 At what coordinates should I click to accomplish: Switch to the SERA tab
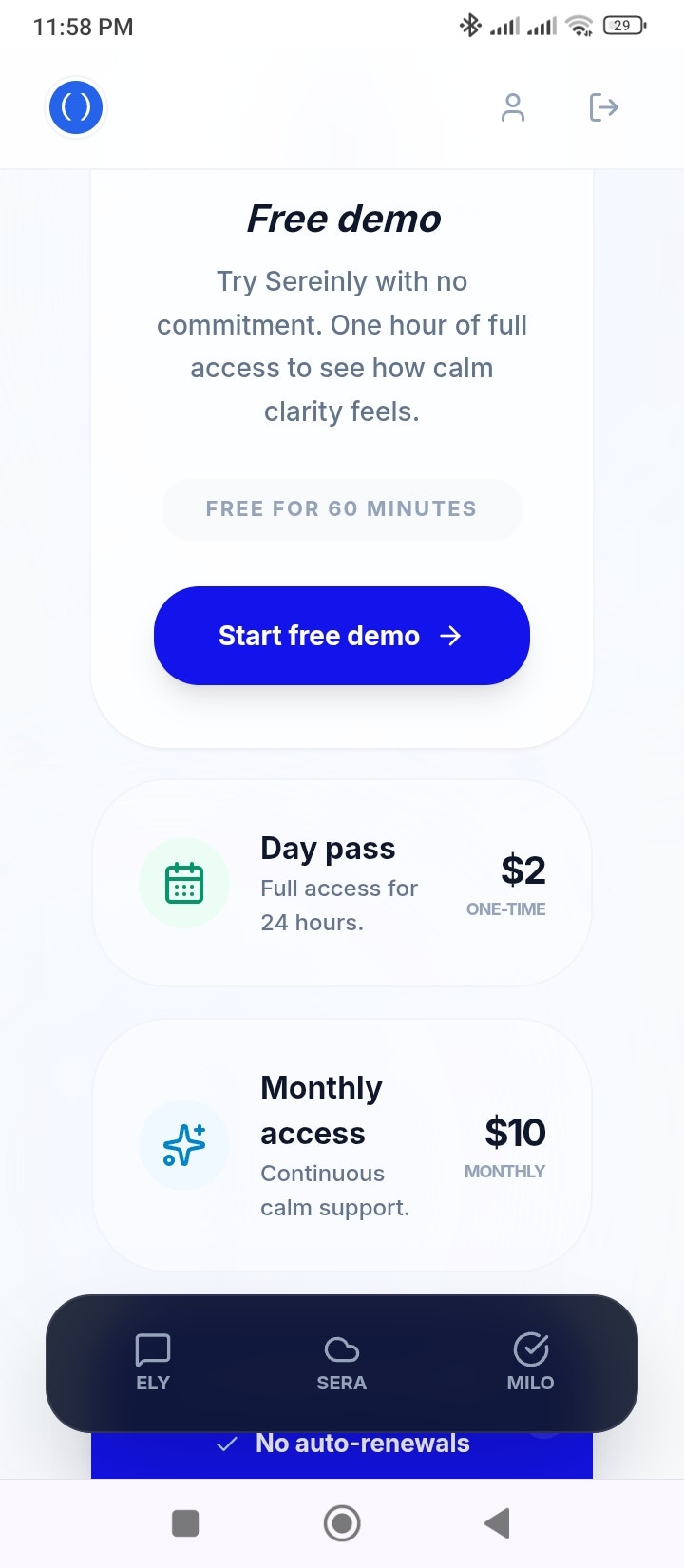[342, 1363]
